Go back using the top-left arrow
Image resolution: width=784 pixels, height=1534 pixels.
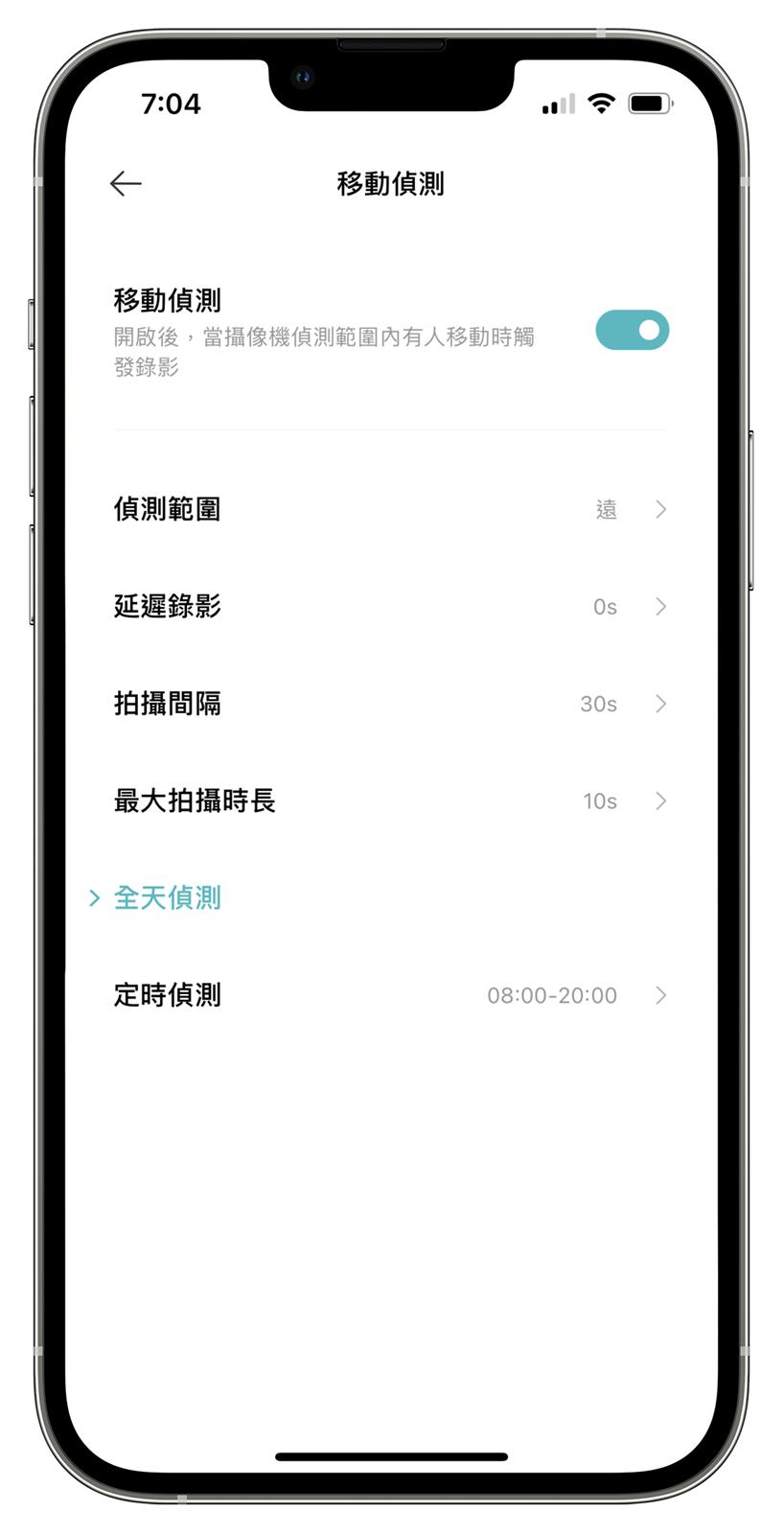(126, 183)
